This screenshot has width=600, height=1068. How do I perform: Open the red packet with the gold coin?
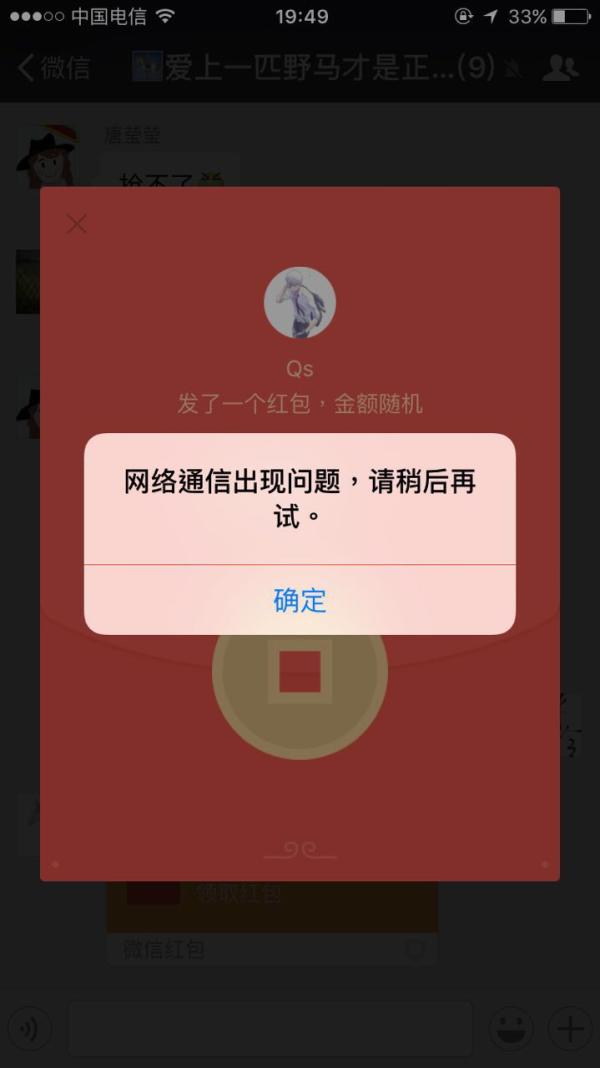pyautogui.click(x=299, y=673)
